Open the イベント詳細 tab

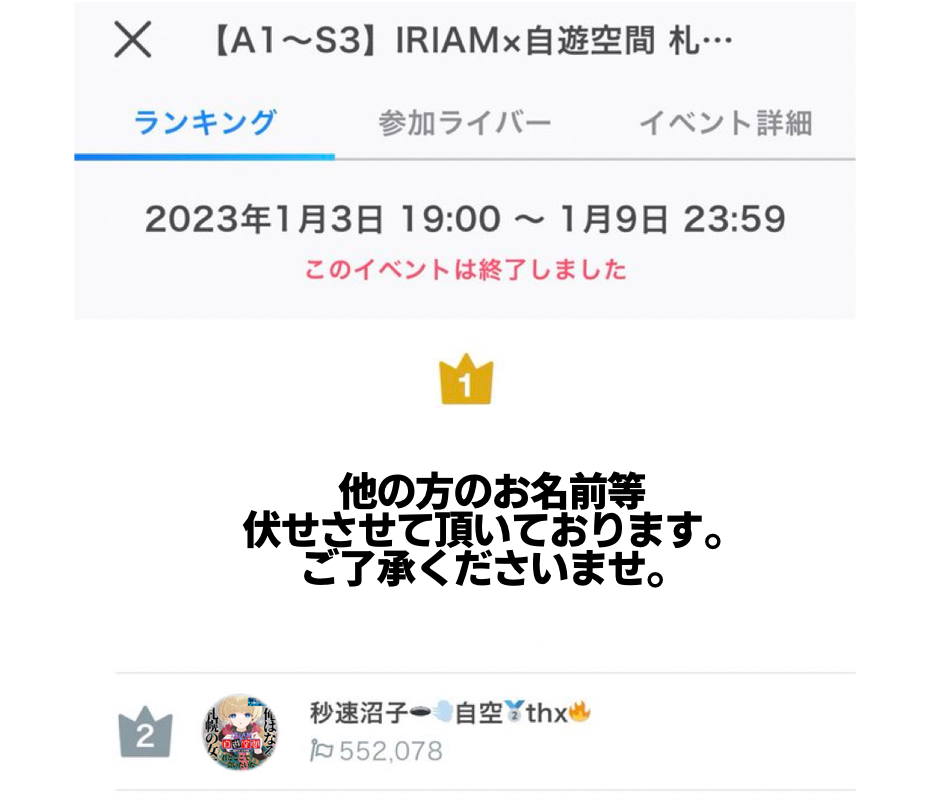tap(725, 123)
